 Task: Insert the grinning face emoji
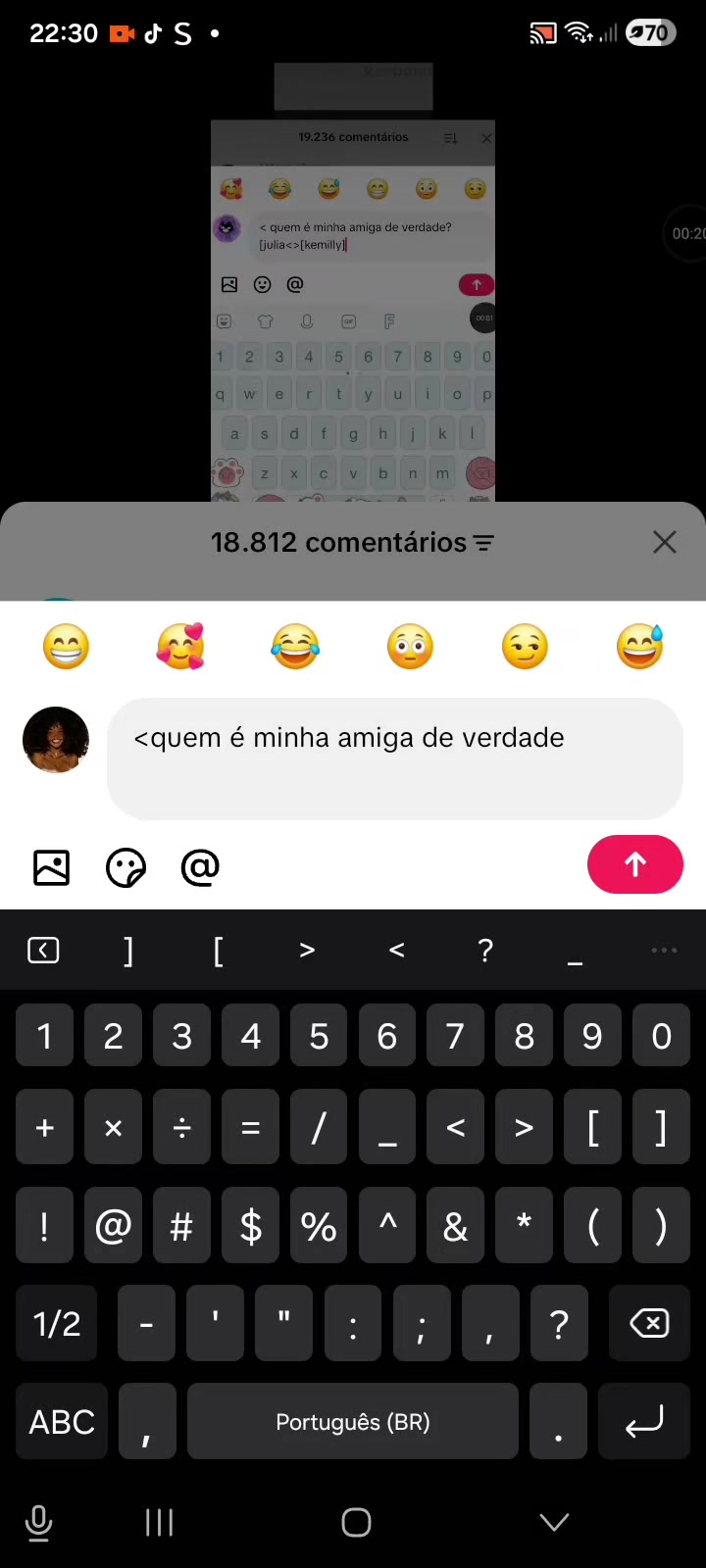[x=66, y=647]
